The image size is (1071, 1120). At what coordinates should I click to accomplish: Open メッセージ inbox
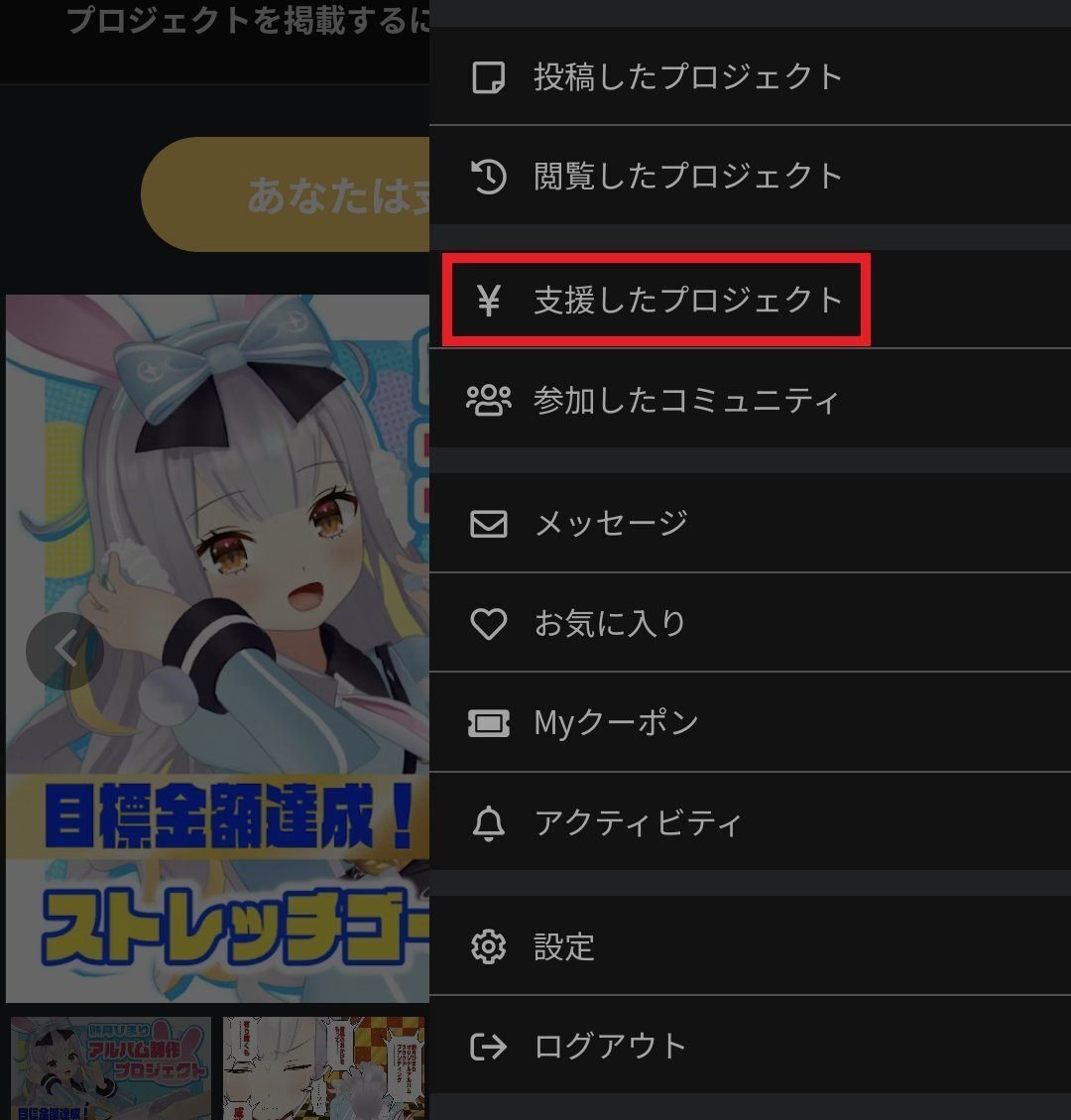pyautogui.click(x=611, y=524)
